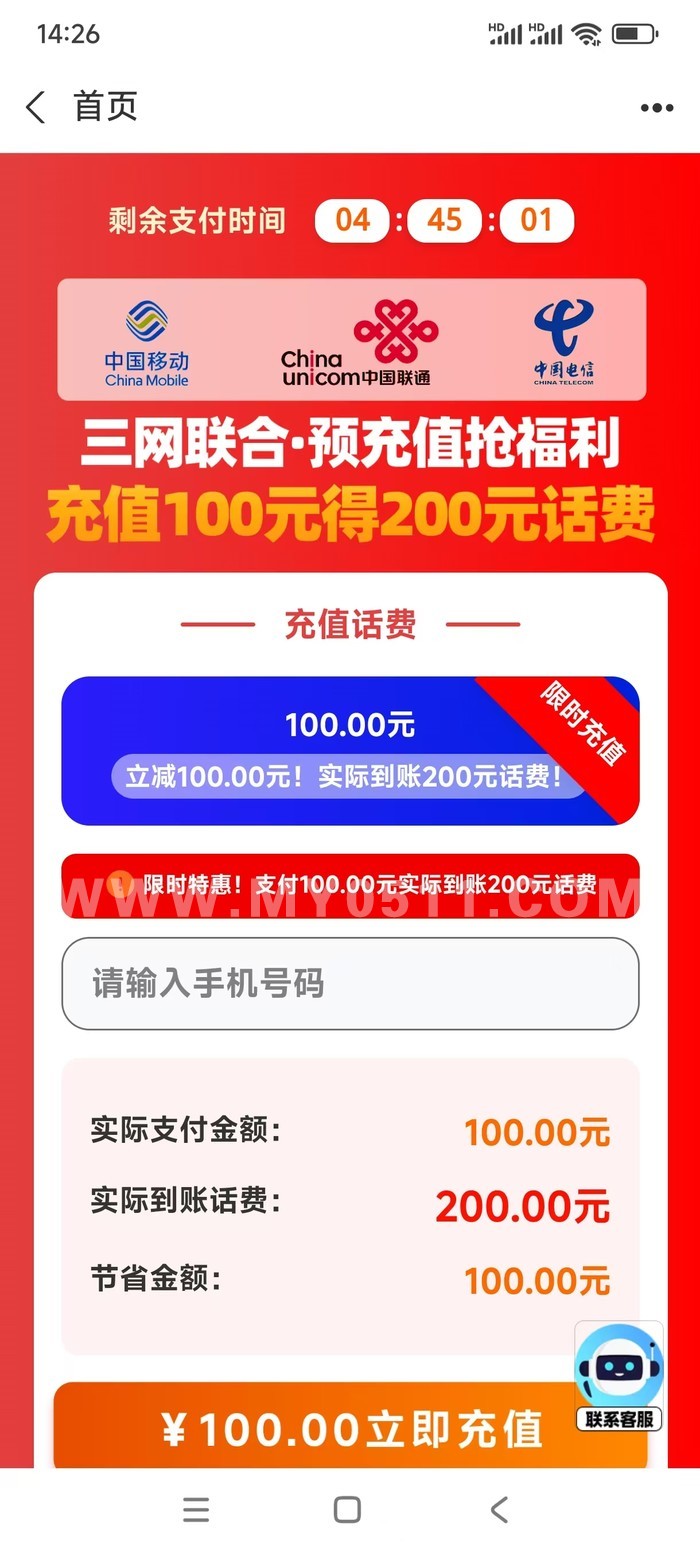Open the three-dot overflow menu

point(656,108)
